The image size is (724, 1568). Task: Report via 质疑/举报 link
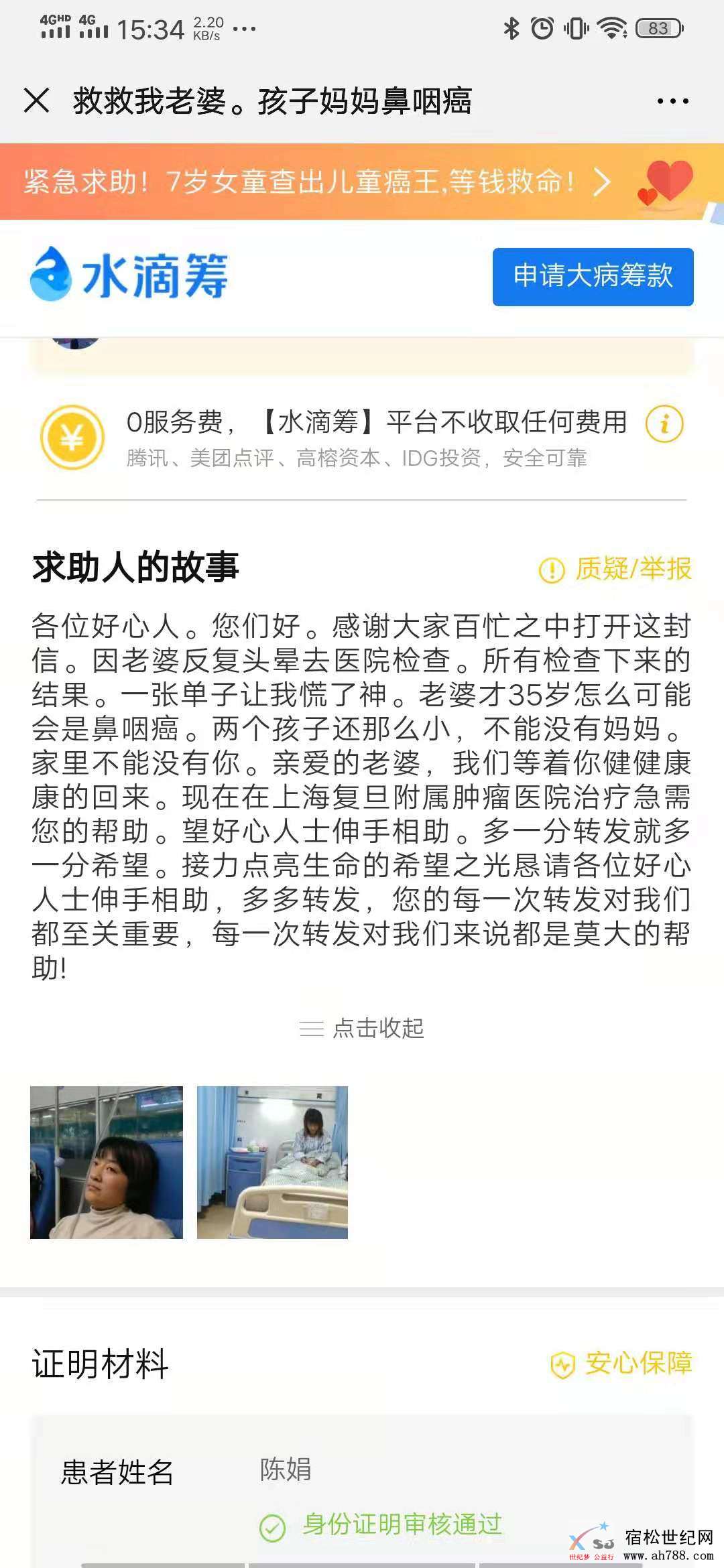[615, 569]
